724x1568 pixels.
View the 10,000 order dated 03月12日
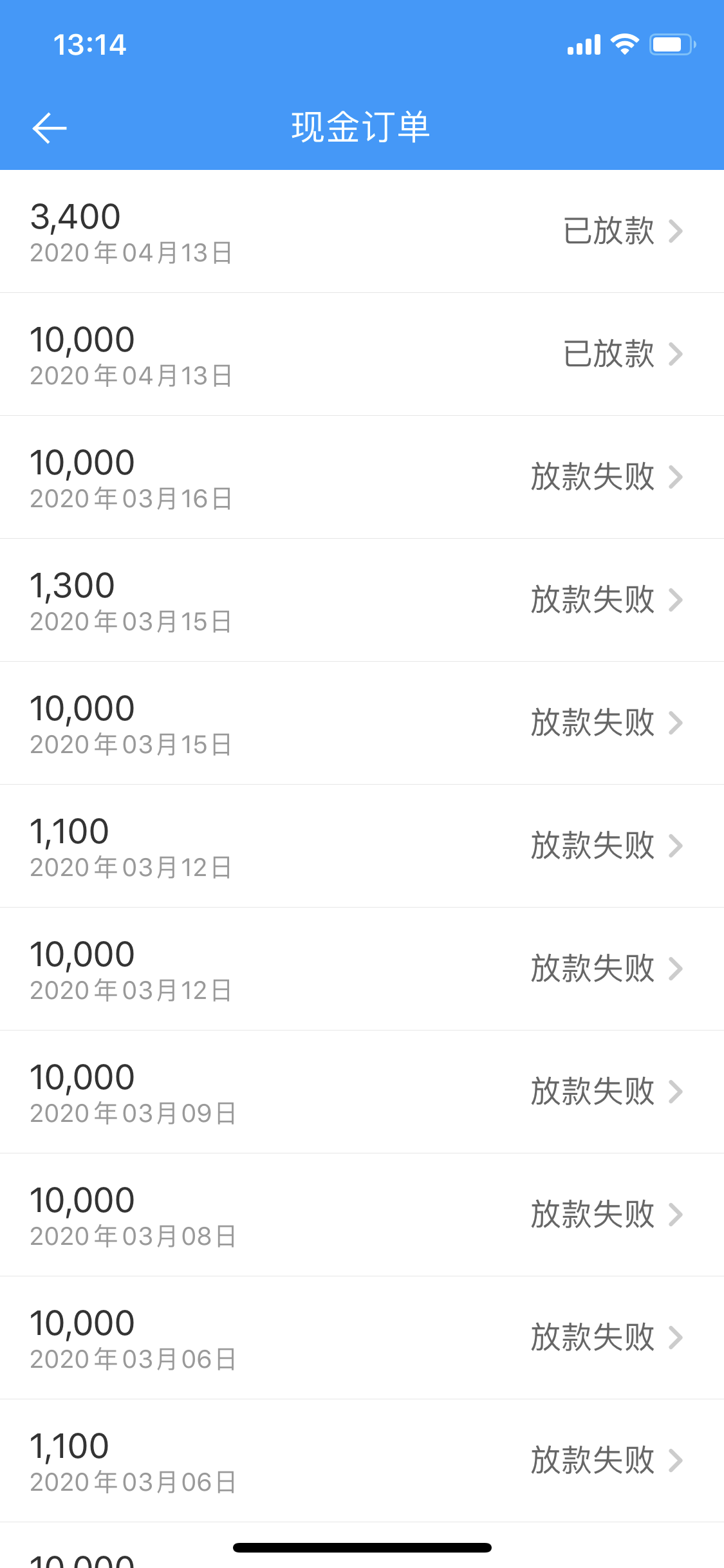click(362, 969)
